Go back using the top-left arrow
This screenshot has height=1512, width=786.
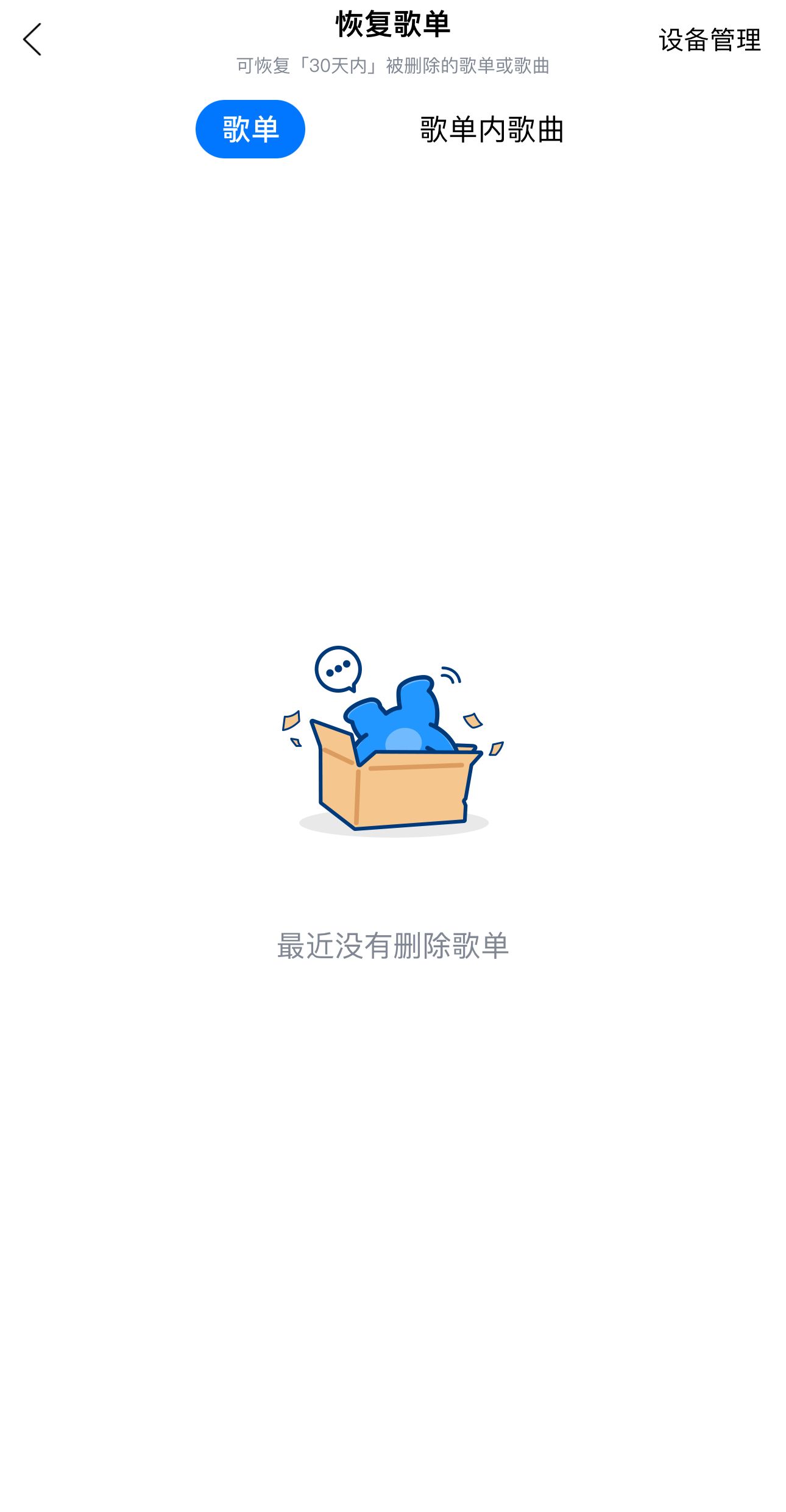coord(32,40)
